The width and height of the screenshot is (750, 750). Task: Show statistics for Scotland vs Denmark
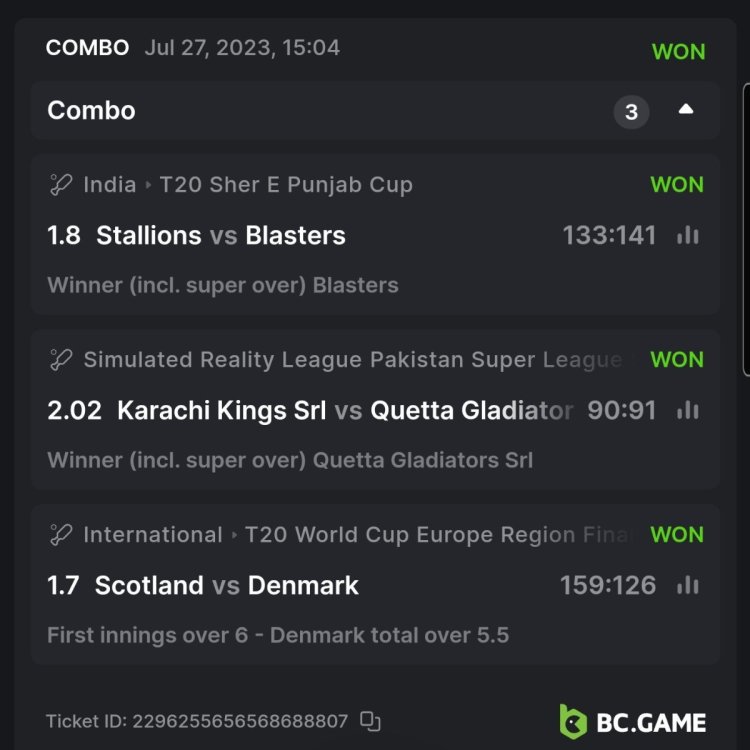point(687,585)
